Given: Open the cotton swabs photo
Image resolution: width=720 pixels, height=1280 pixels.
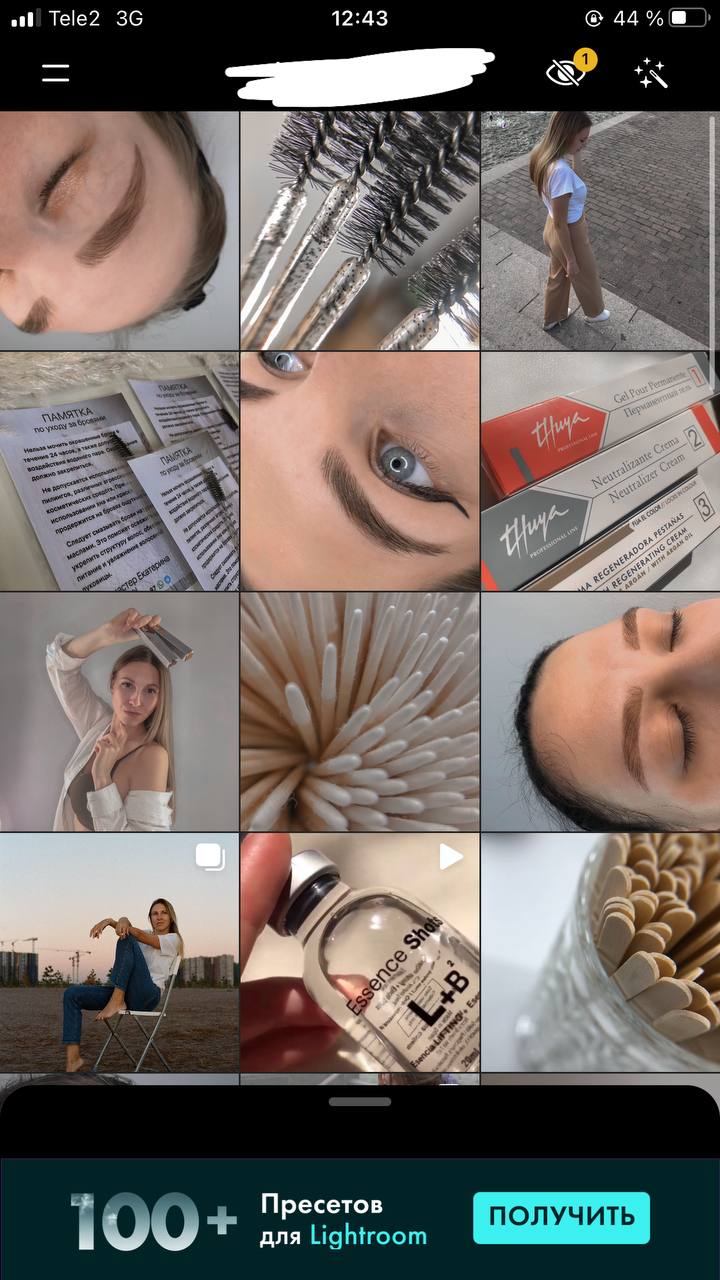Looking at the screenshot, I should [360, 712].
